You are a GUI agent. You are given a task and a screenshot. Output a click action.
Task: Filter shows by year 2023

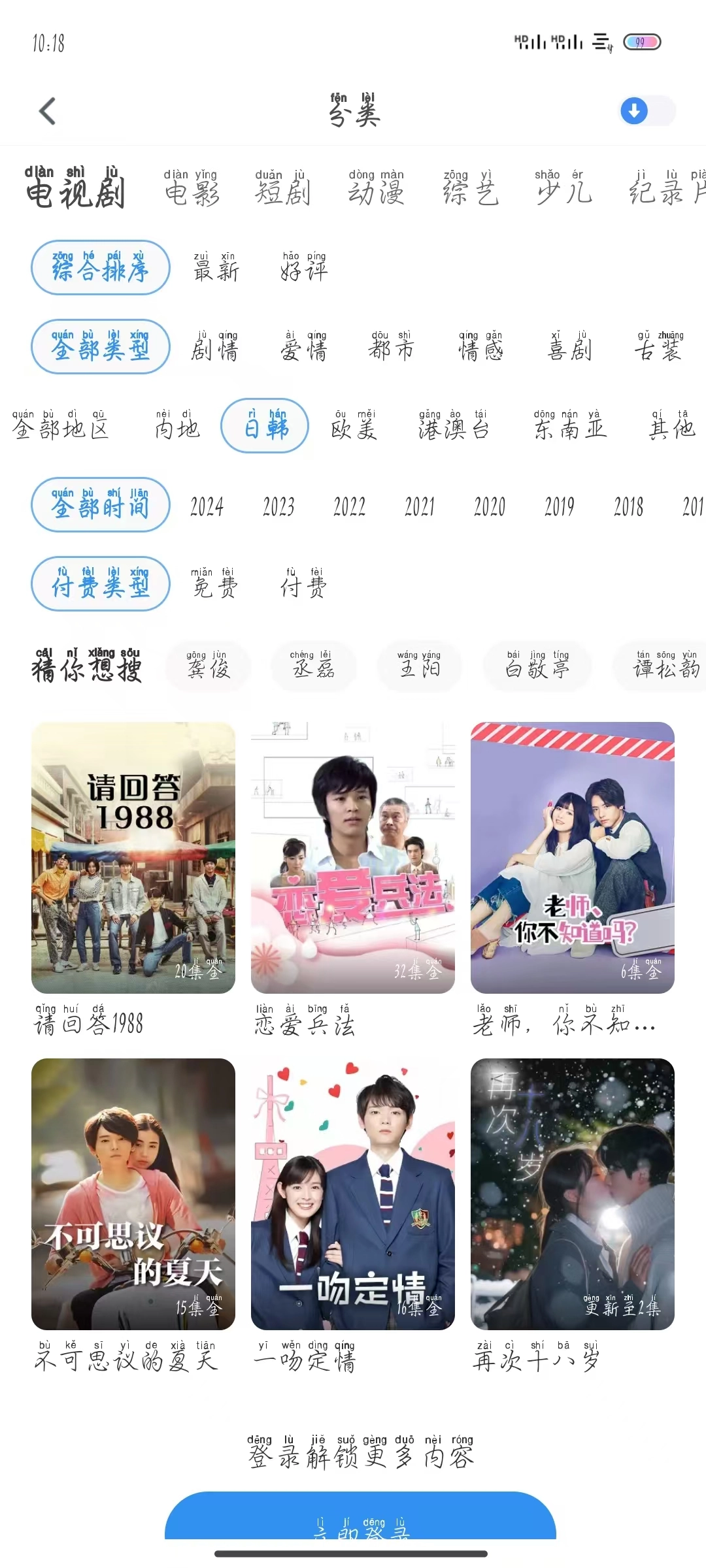(278, 506)
